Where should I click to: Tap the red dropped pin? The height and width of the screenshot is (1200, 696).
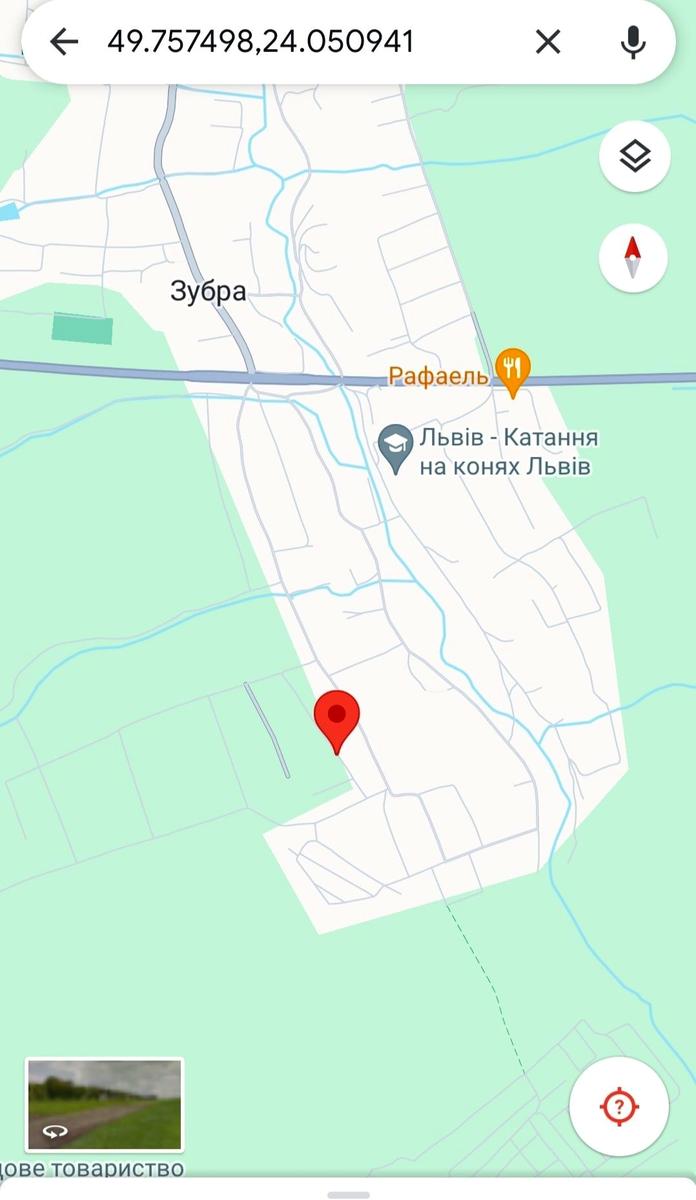(x=337, y=718)
